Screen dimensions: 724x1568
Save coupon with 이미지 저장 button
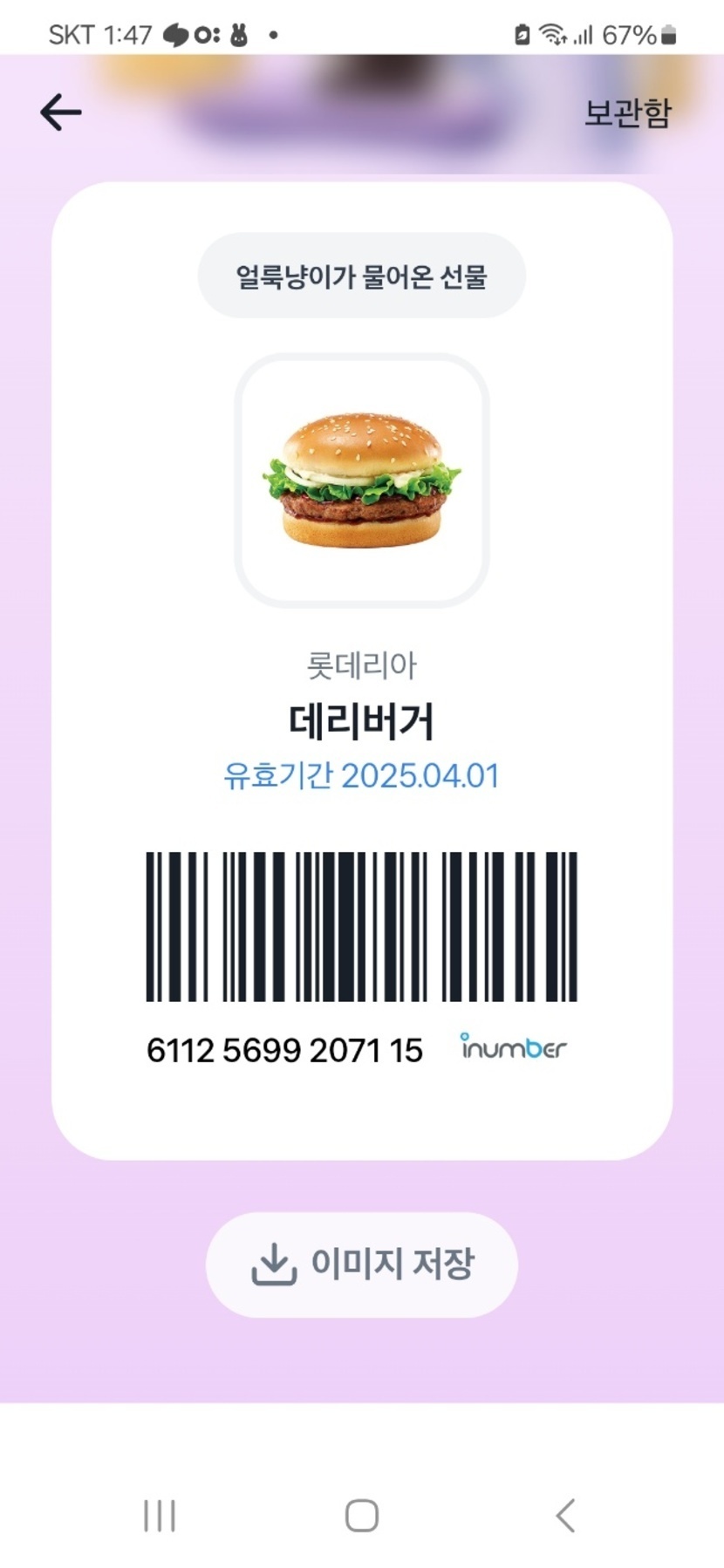pyautogui.click(x=362, y=1264)
